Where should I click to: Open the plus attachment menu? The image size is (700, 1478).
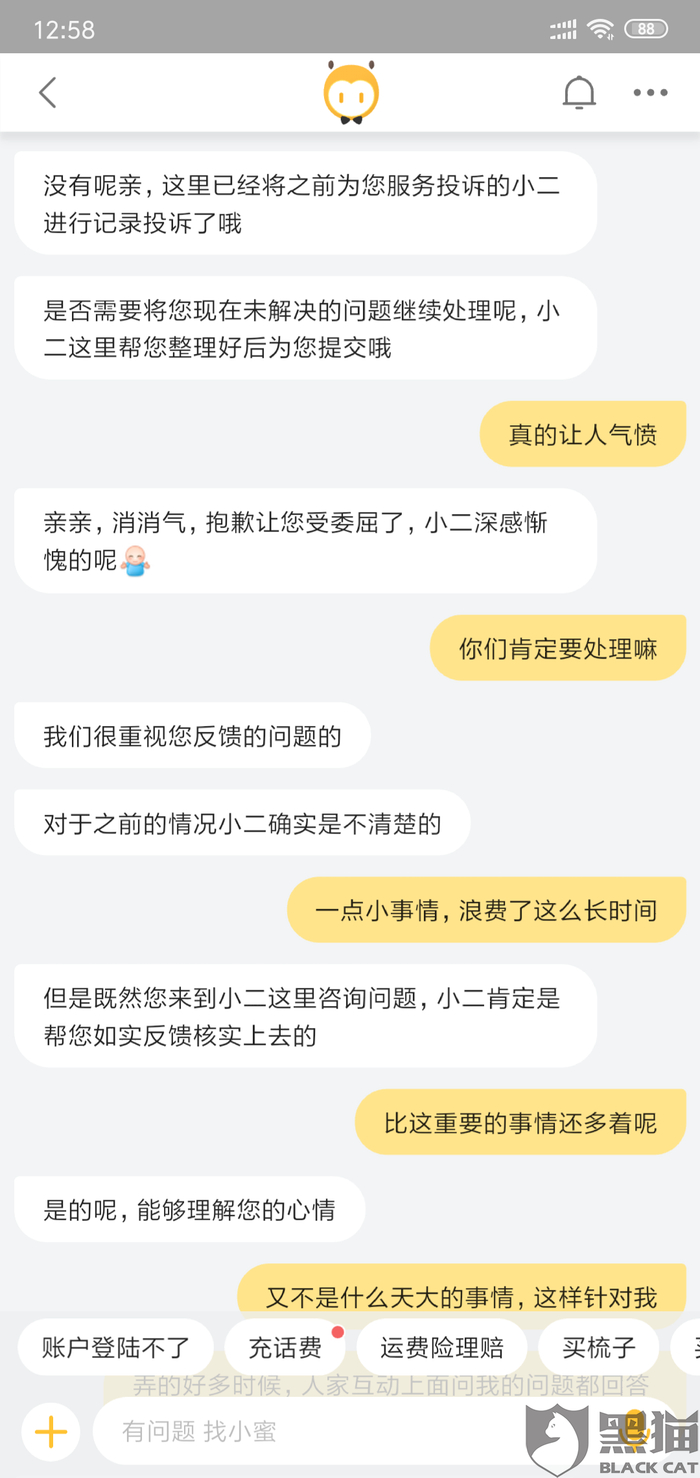pos(50,1431)
